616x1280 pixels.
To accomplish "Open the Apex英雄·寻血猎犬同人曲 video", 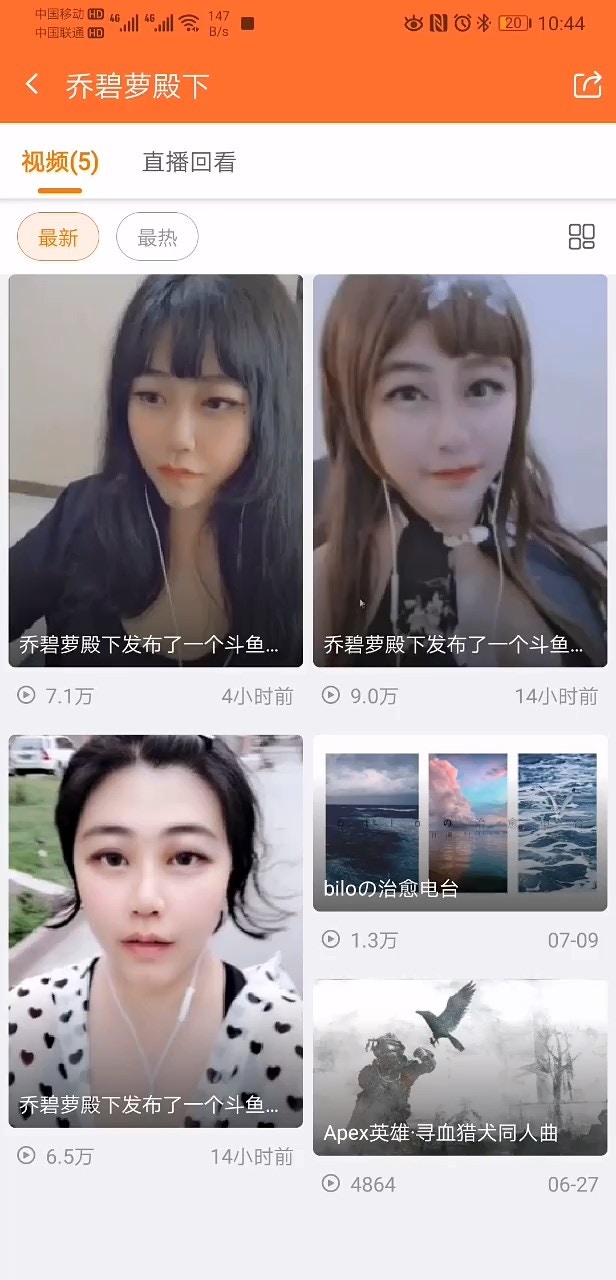I will (460, 1067).
